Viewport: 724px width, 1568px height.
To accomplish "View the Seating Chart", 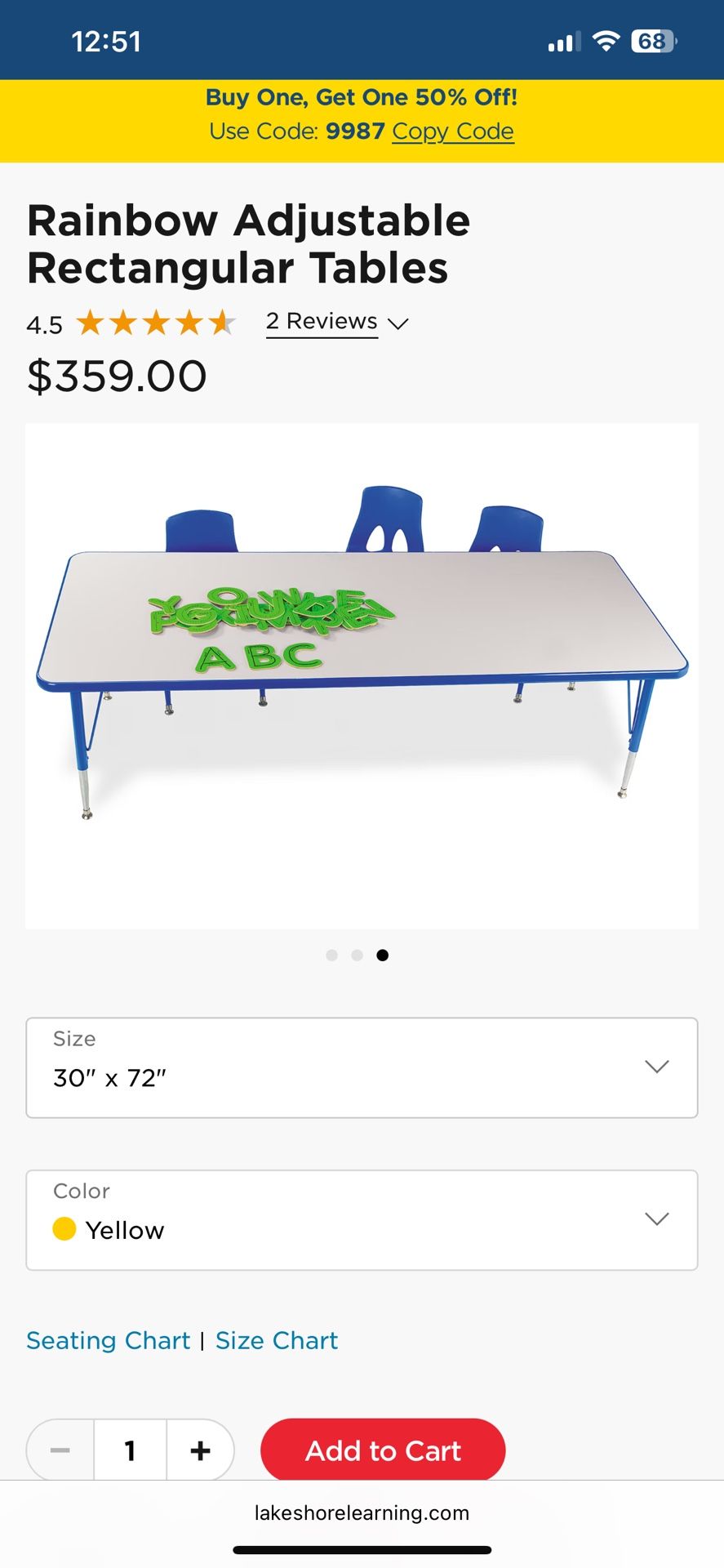I will 108,1341.
